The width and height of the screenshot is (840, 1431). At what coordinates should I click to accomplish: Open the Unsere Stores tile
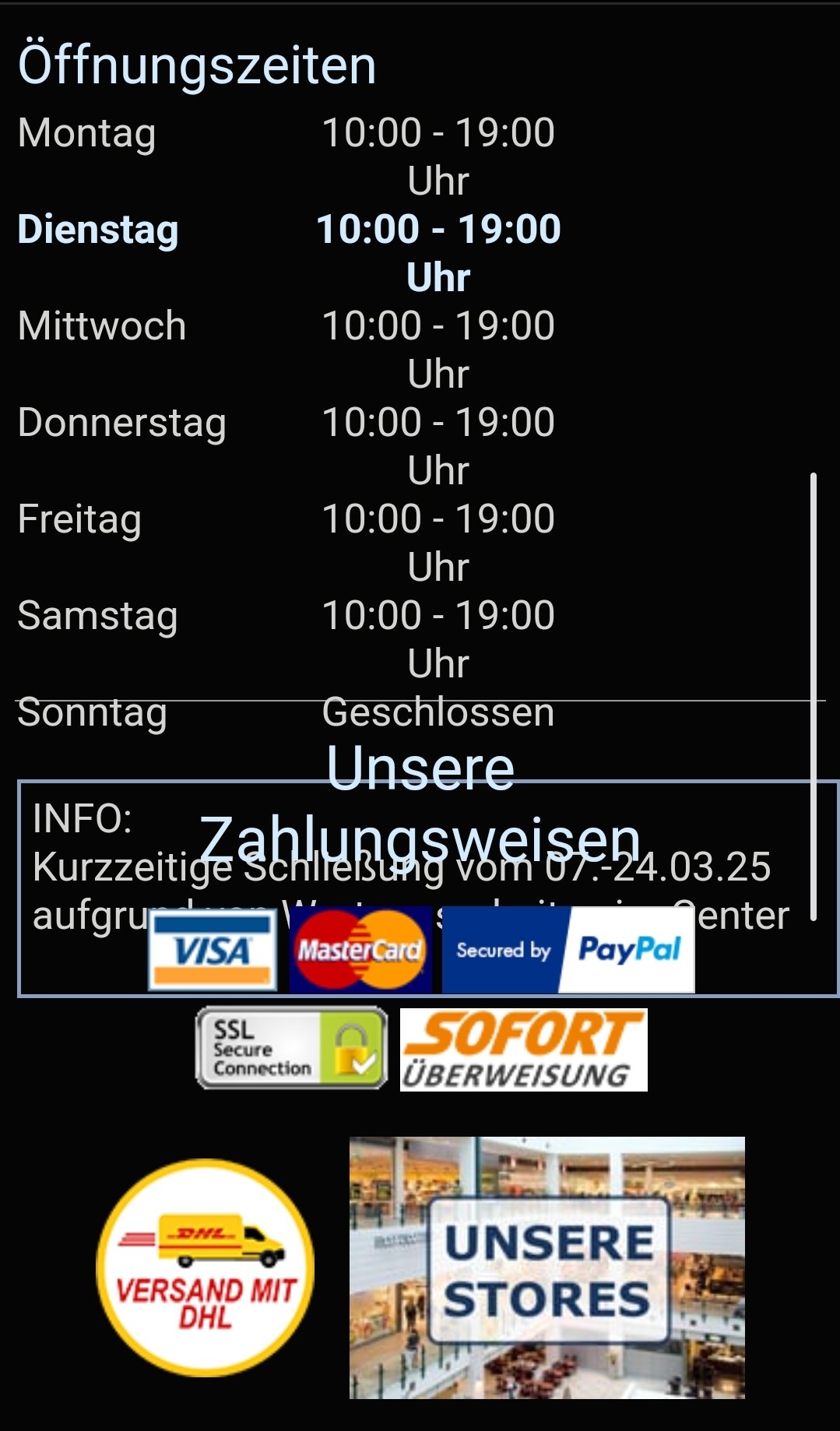coord(547,1268)
